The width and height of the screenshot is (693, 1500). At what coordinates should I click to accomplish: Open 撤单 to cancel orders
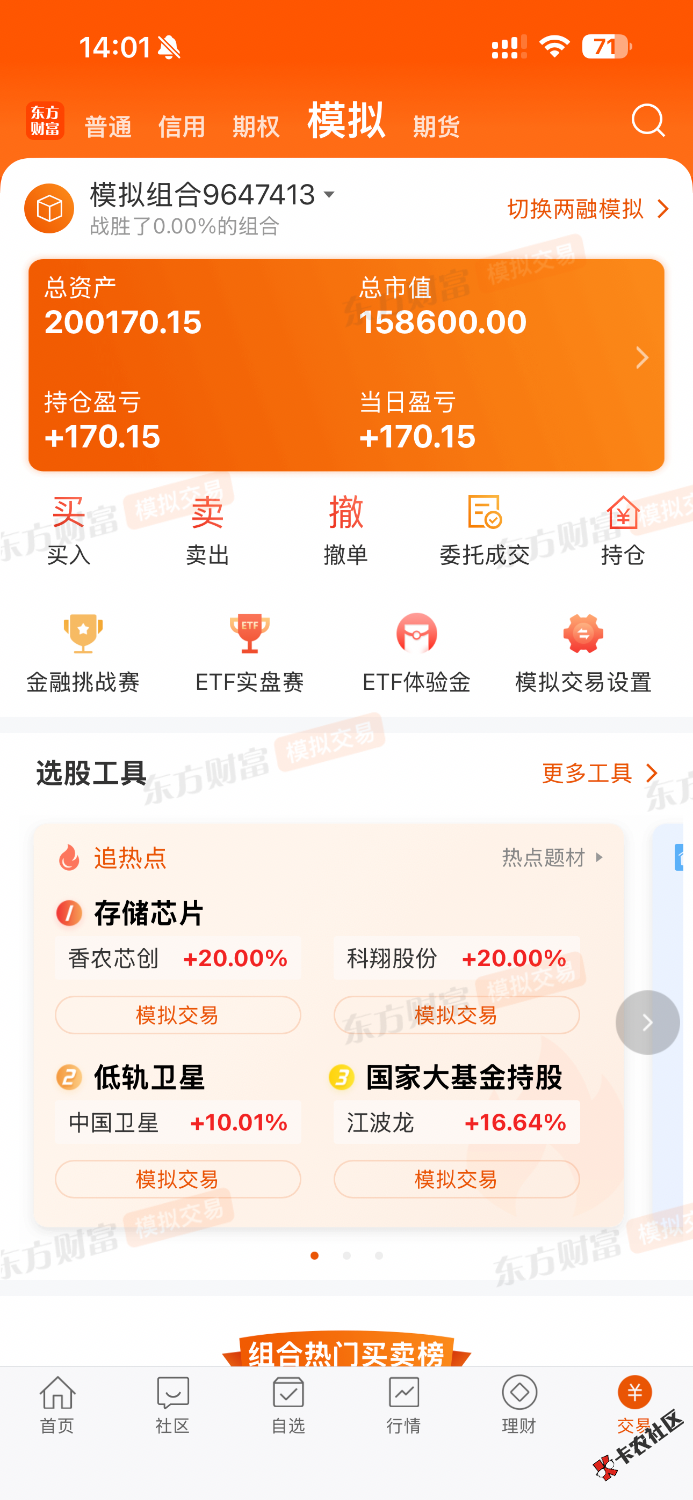tap(346, 530)
